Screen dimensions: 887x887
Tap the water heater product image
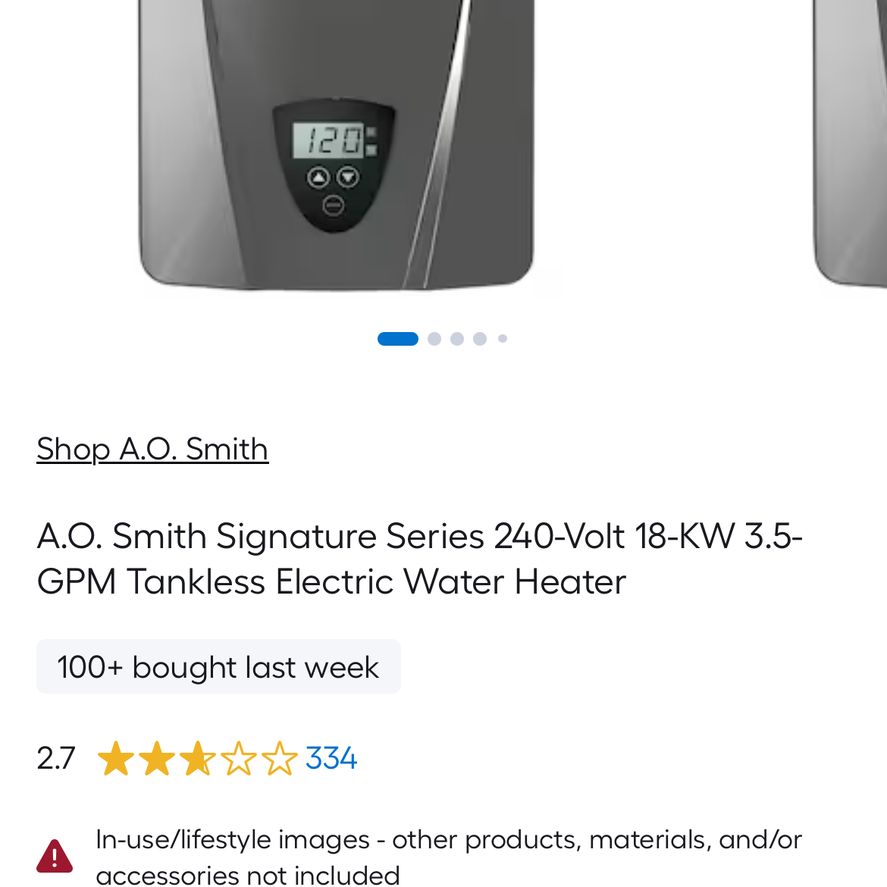point(336,144)
